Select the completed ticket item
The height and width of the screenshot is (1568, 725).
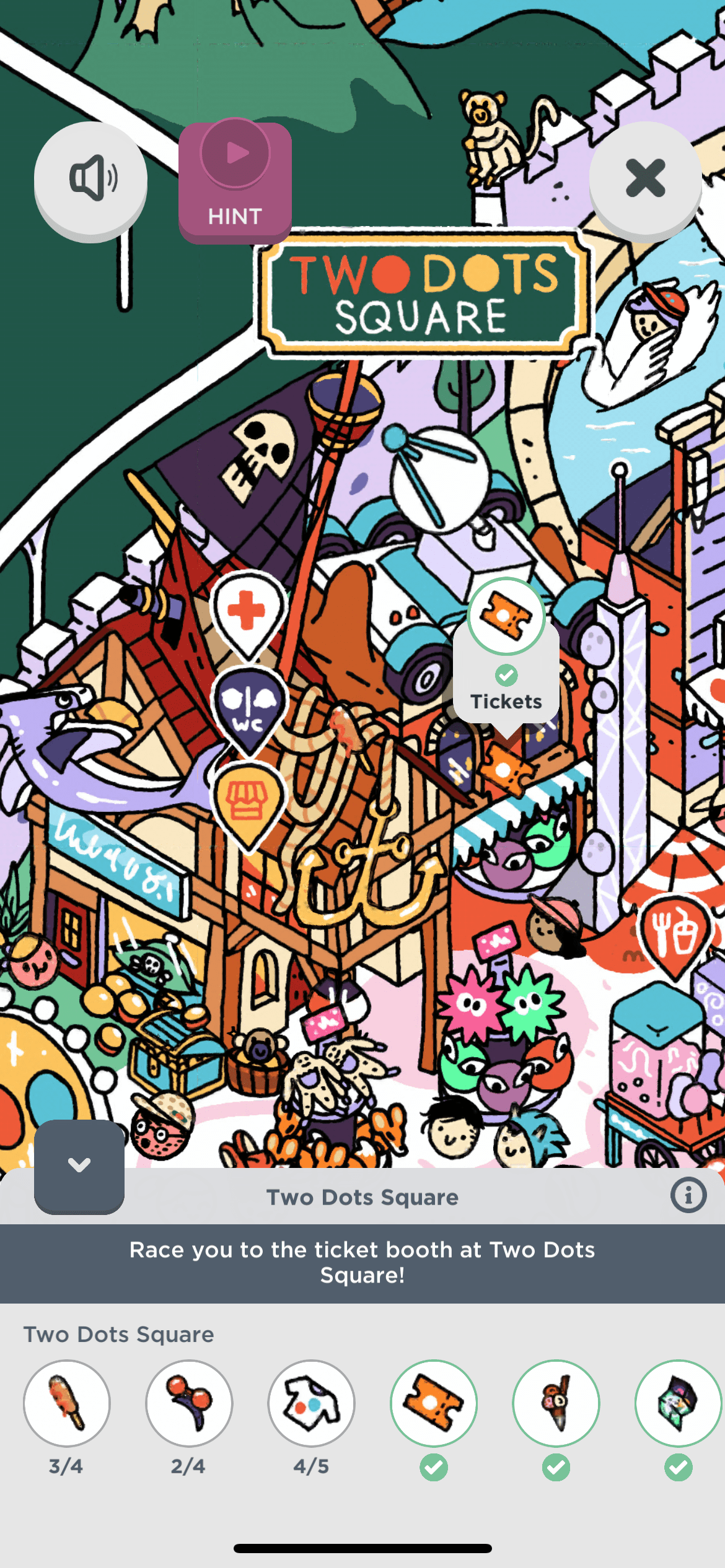(x=434, y=1403)
